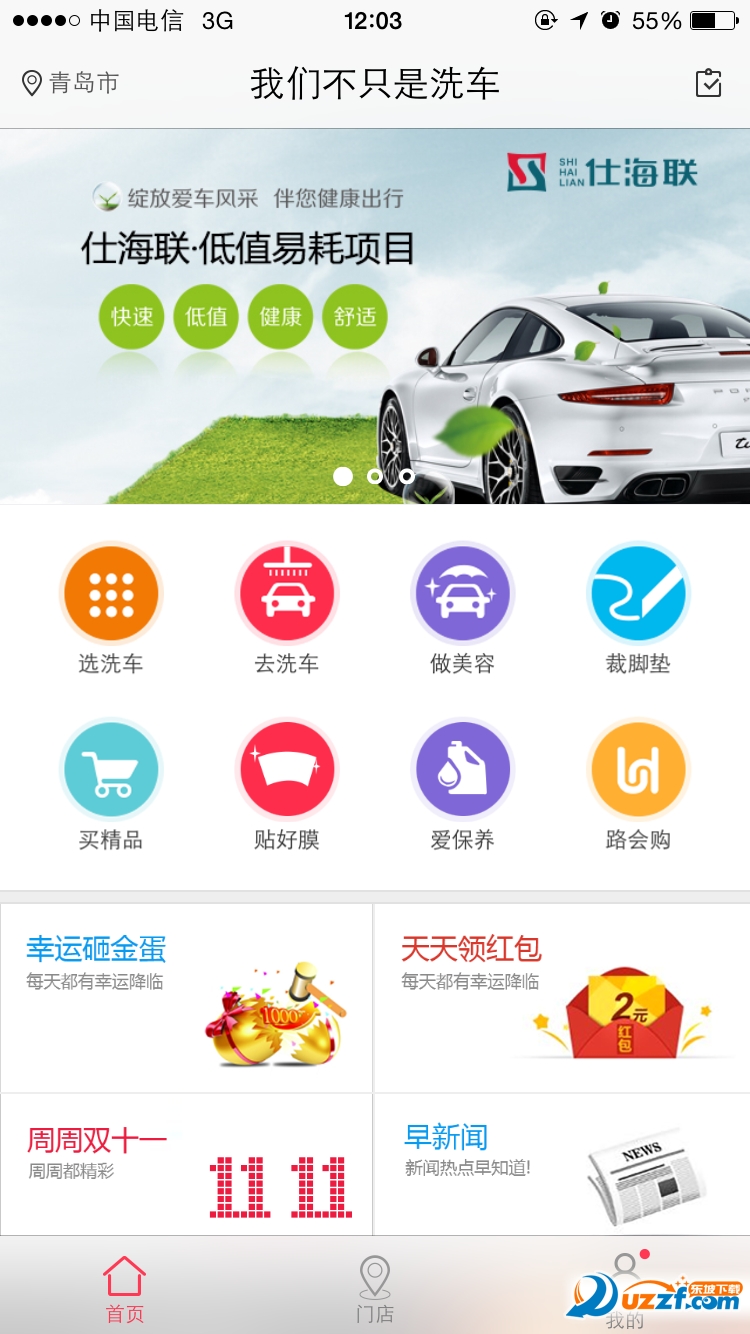
Task: Jump to the second banner page dot
Action: [375, 477]
